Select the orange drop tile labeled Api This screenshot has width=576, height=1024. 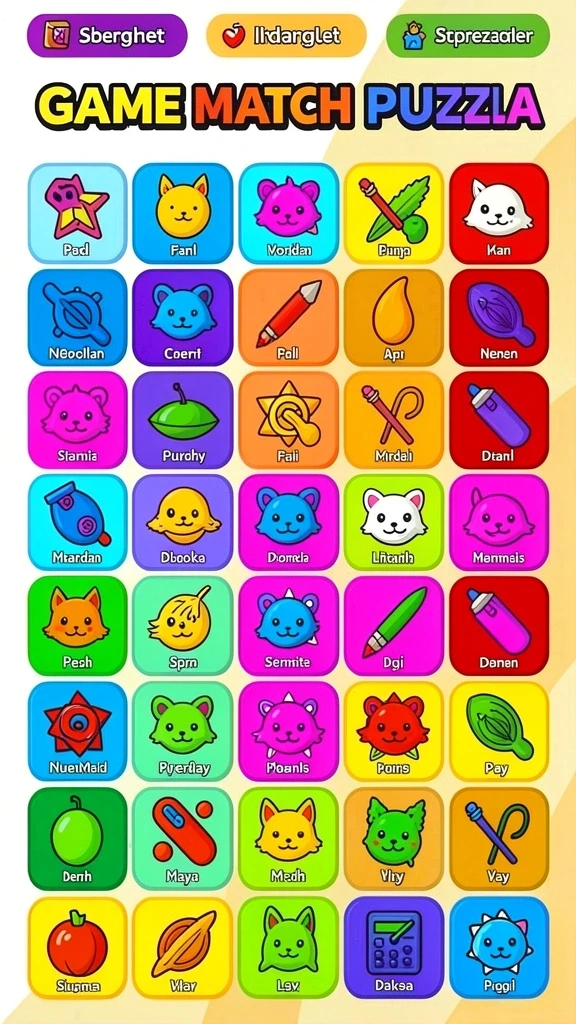[394, 318]
